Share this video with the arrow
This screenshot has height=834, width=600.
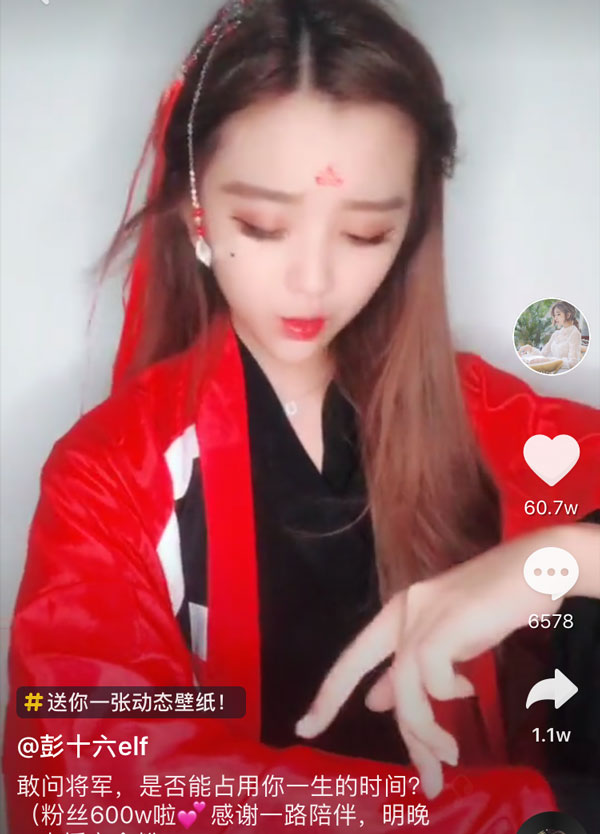pyautogui.click(x=551, y=690)
